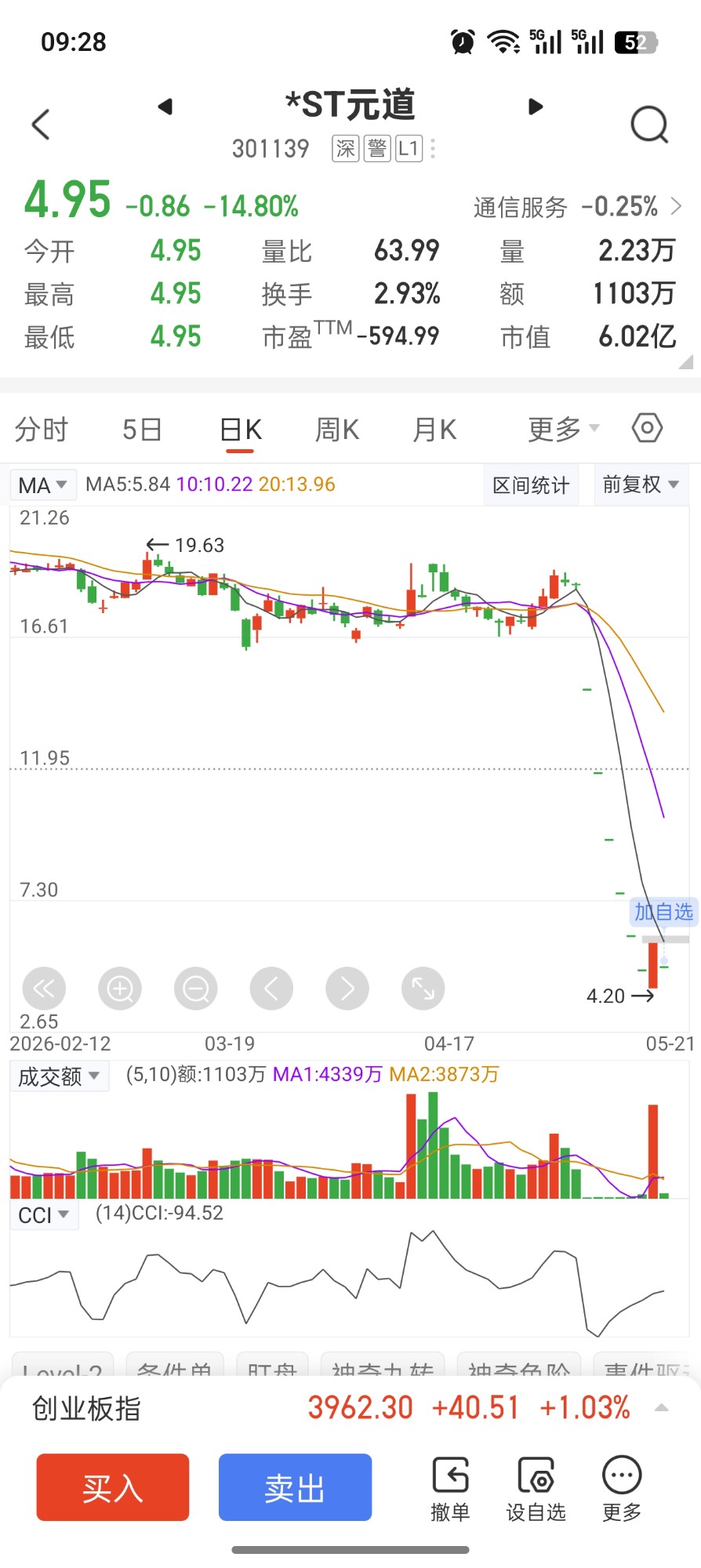Tap the blue 卖出 button
Viewport: 701px width, 1568px height.
coord(295,1487)
